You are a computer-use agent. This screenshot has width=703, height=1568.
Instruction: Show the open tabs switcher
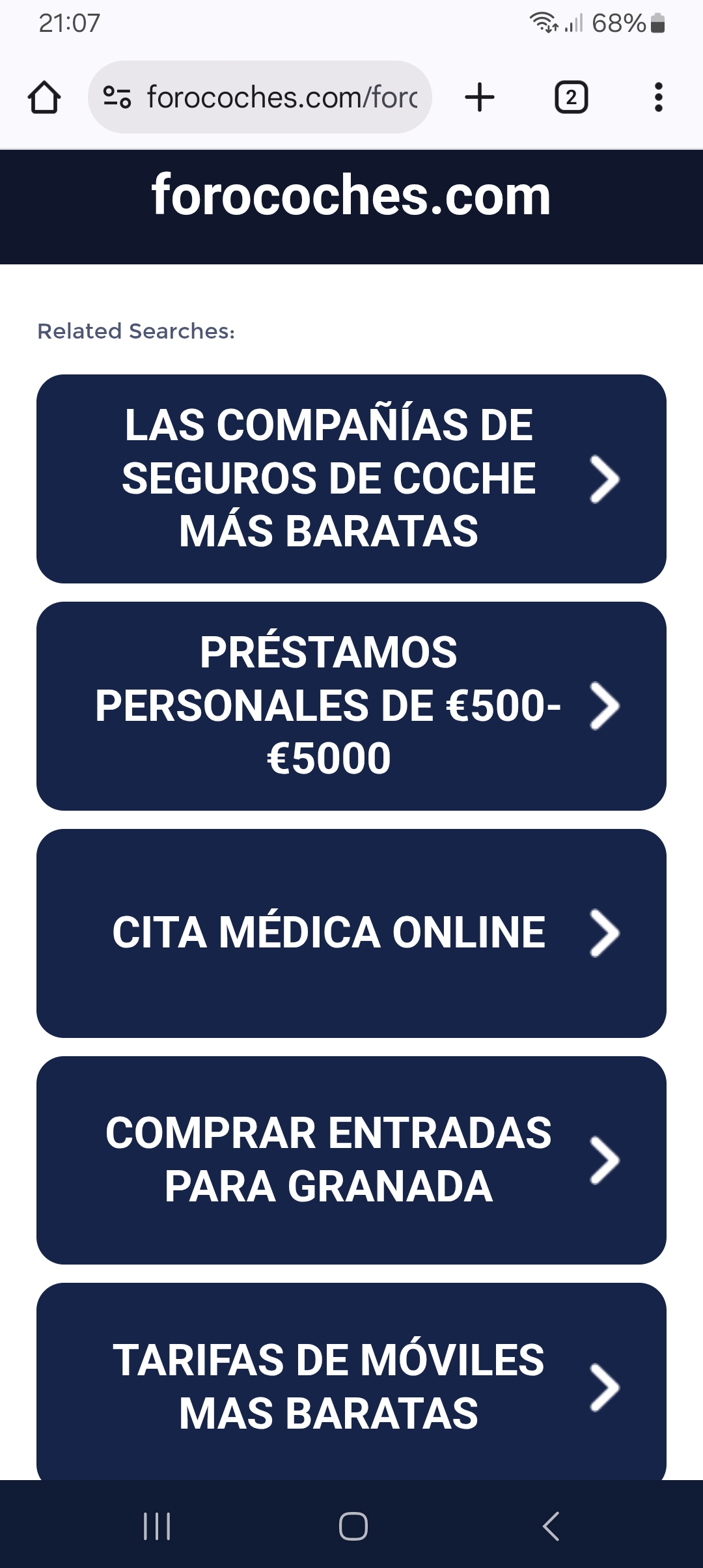click(x=571, y=98)
